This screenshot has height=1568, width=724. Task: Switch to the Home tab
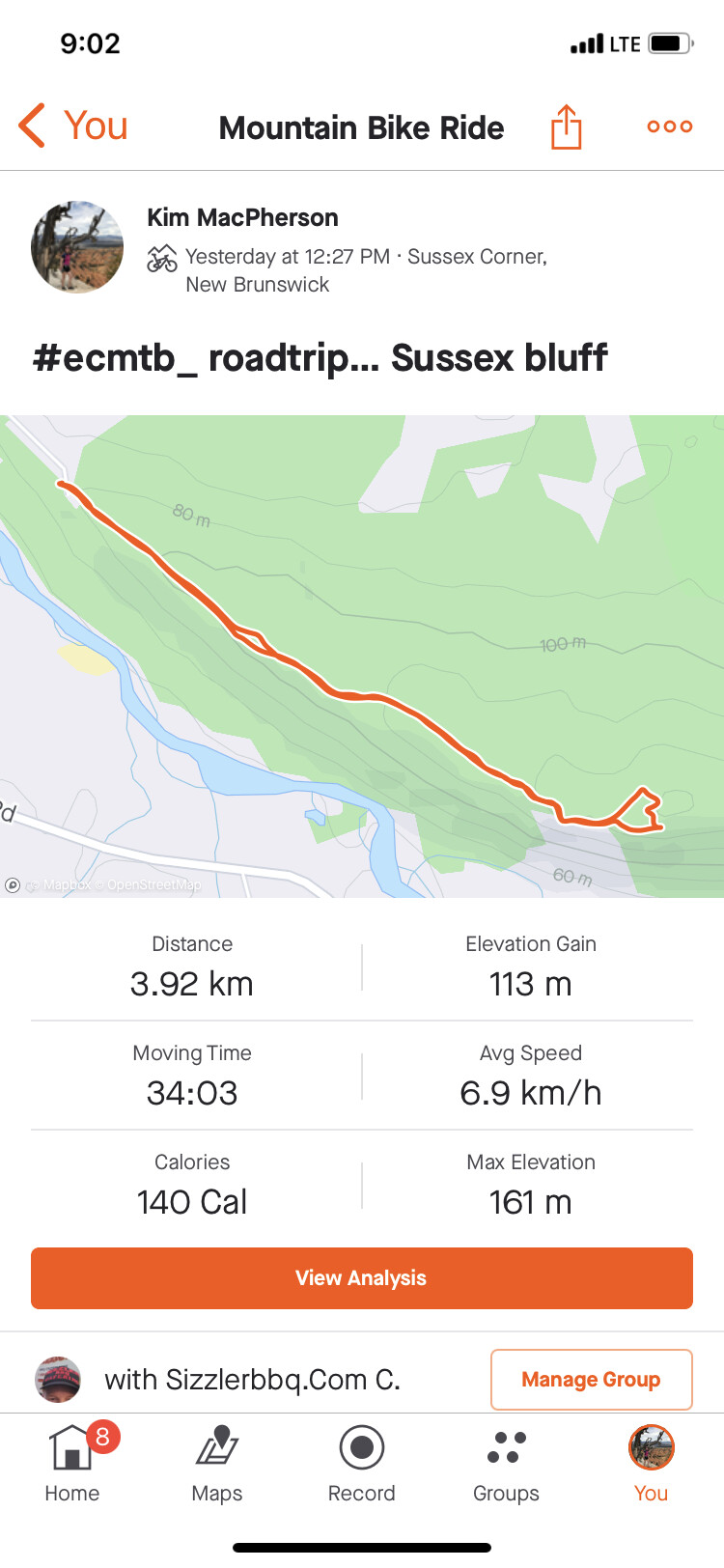coord(72,1463)
